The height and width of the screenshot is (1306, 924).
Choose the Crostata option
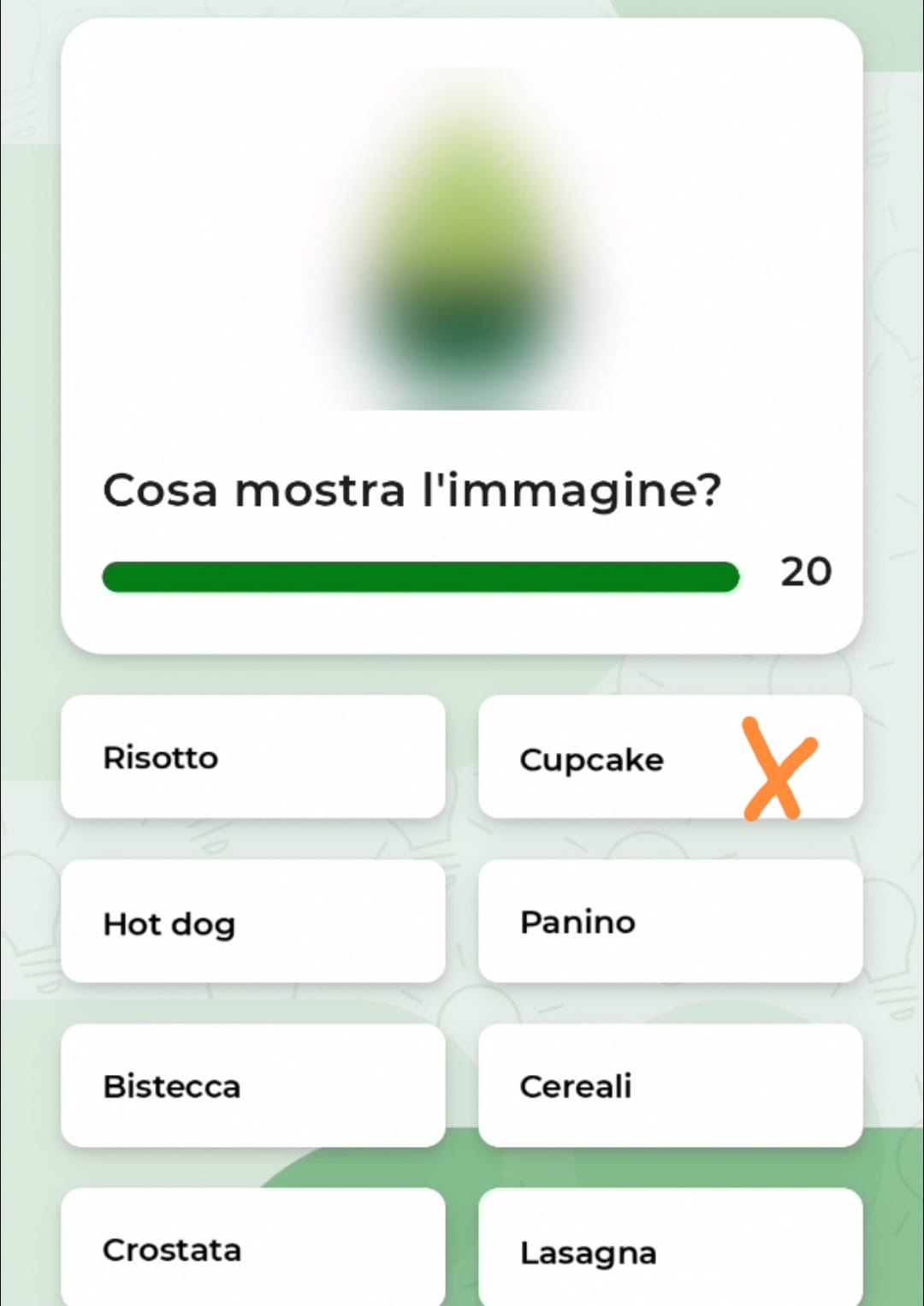(x=253, y=1250)
